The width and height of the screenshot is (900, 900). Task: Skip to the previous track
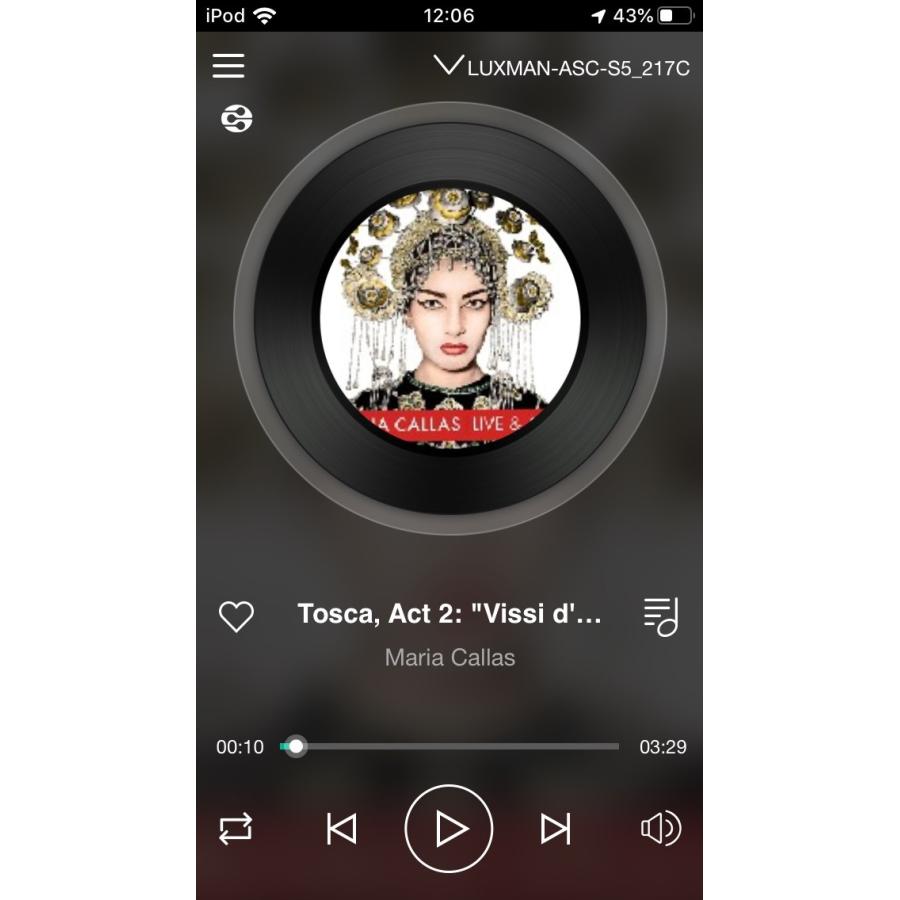tap(342, 828)
